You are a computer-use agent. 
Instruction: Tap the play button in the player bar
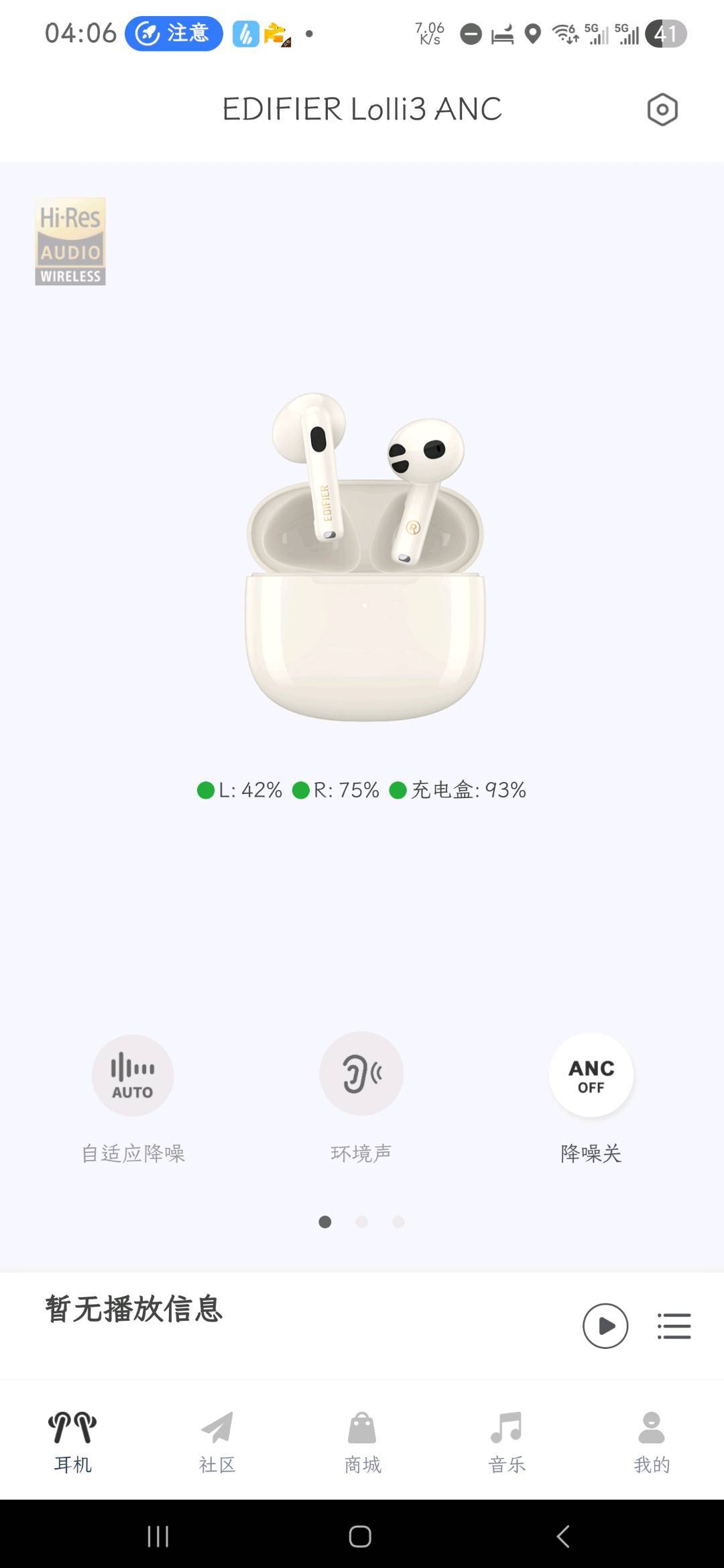tap(605, 1325)
